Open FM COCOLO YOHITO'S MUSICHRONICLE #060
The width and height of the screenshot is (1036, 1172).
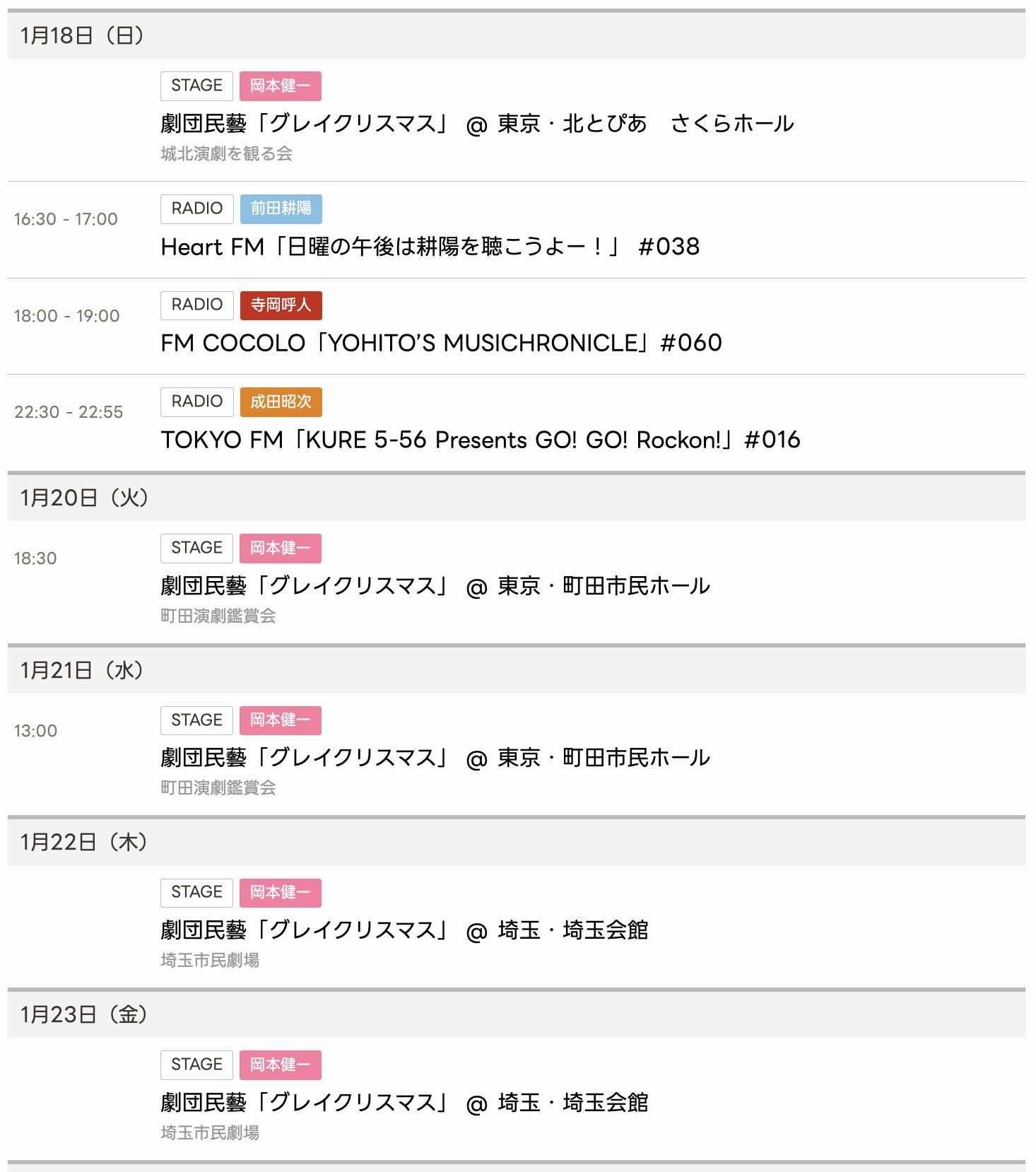pyautogui.click(x=441, y=344)
